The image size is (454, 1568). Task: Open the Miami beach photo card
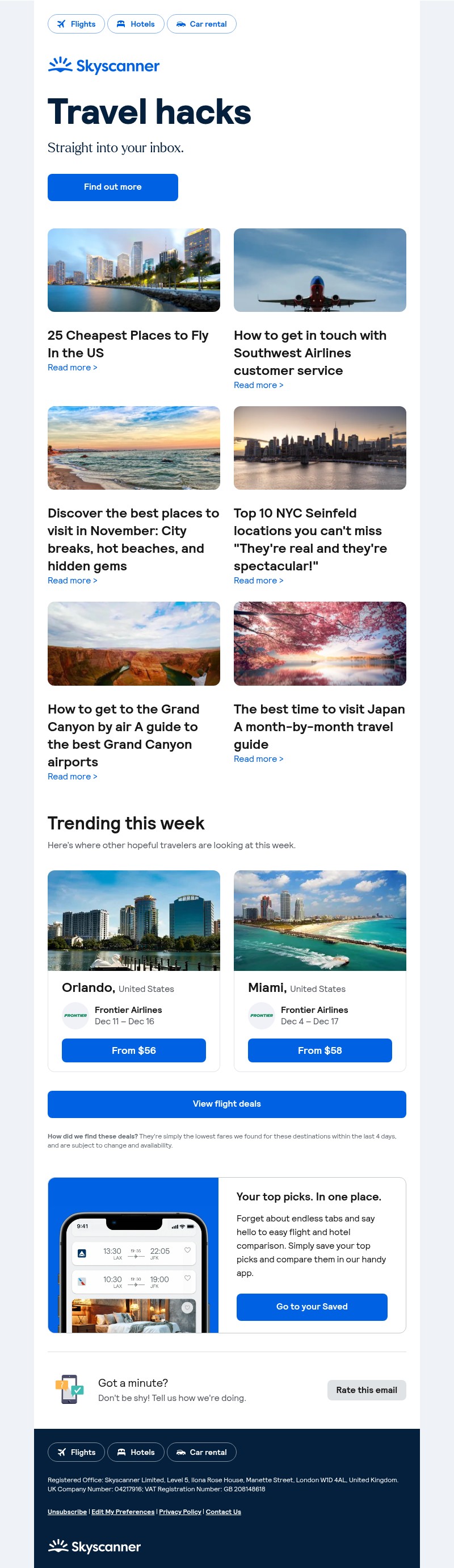coord(320,920)
